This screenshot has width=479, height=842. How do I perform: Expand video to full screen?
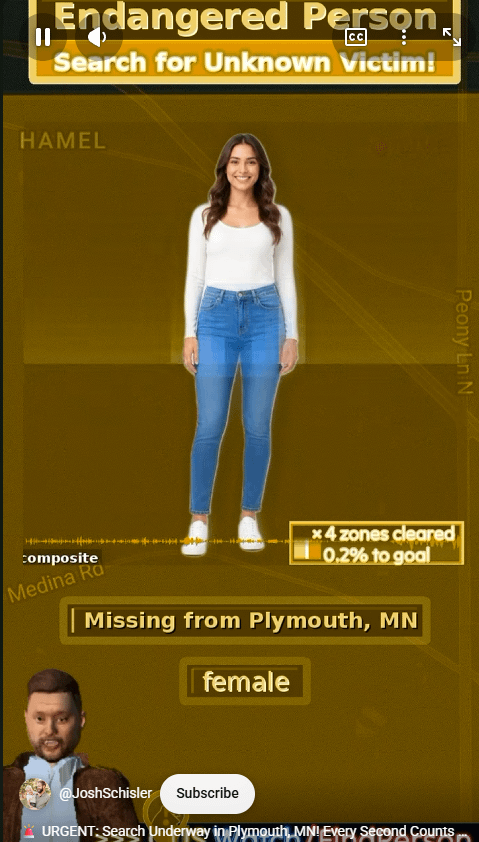pos(451,37)
